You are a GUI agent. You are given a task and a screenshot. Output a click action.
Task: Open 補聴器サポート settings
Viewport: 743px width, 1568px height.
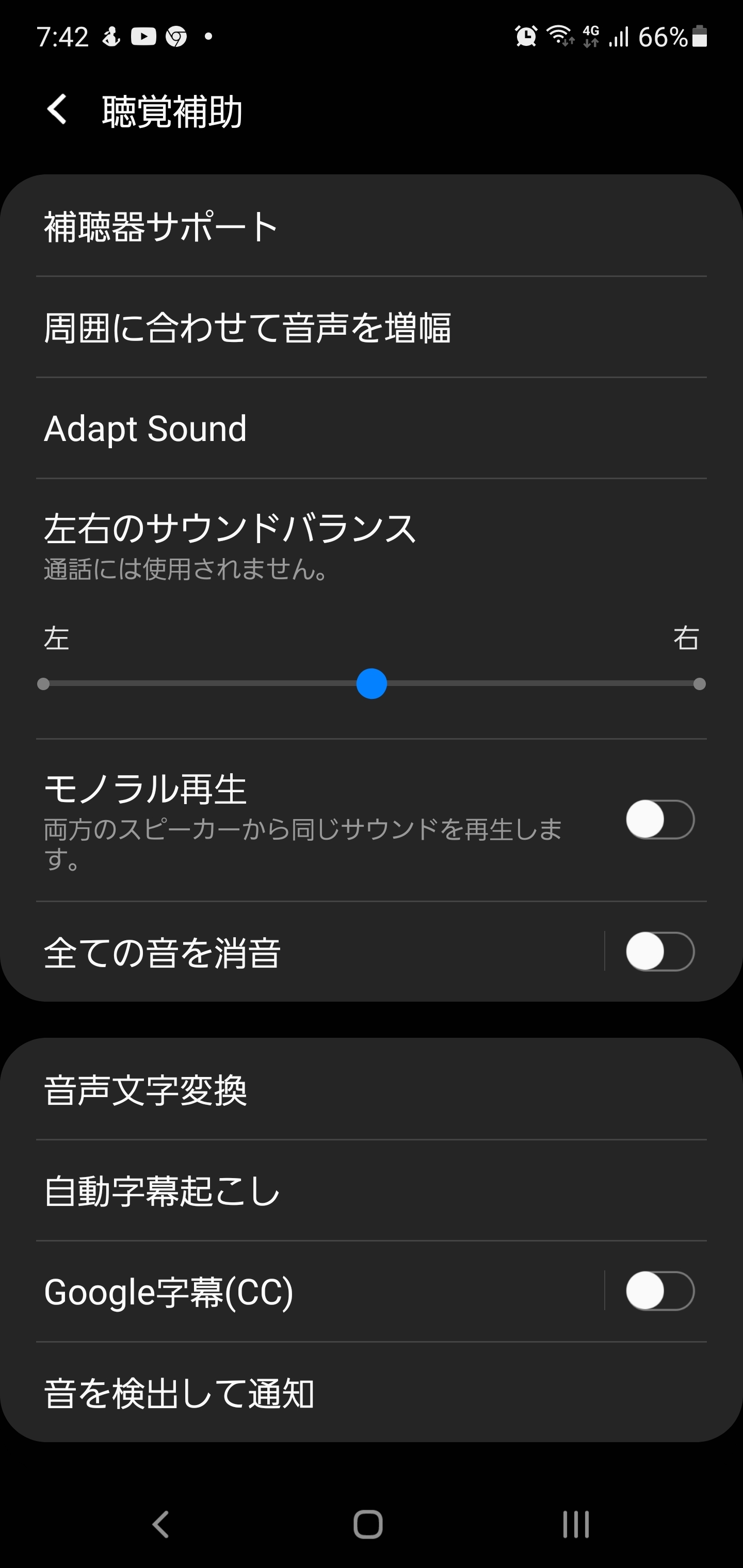(x=370, y=226)
